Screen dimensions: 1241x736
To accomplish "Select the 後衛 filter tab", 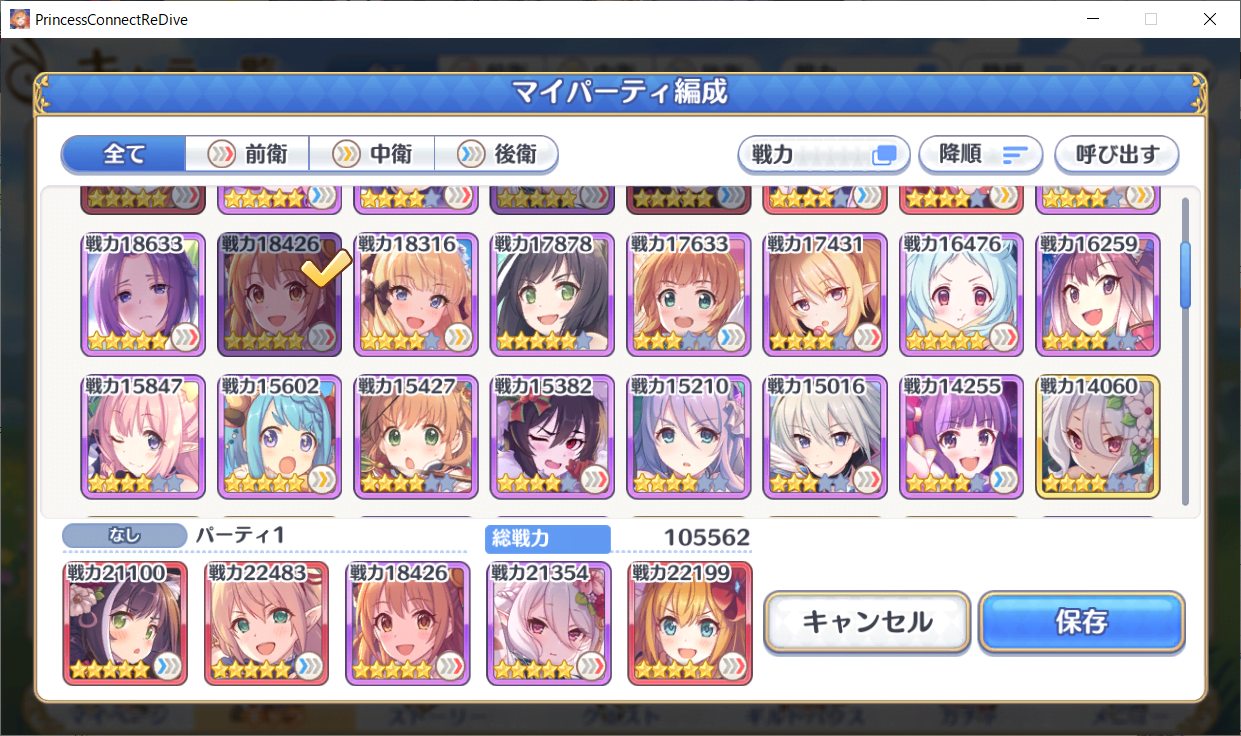I will (497, 154).
